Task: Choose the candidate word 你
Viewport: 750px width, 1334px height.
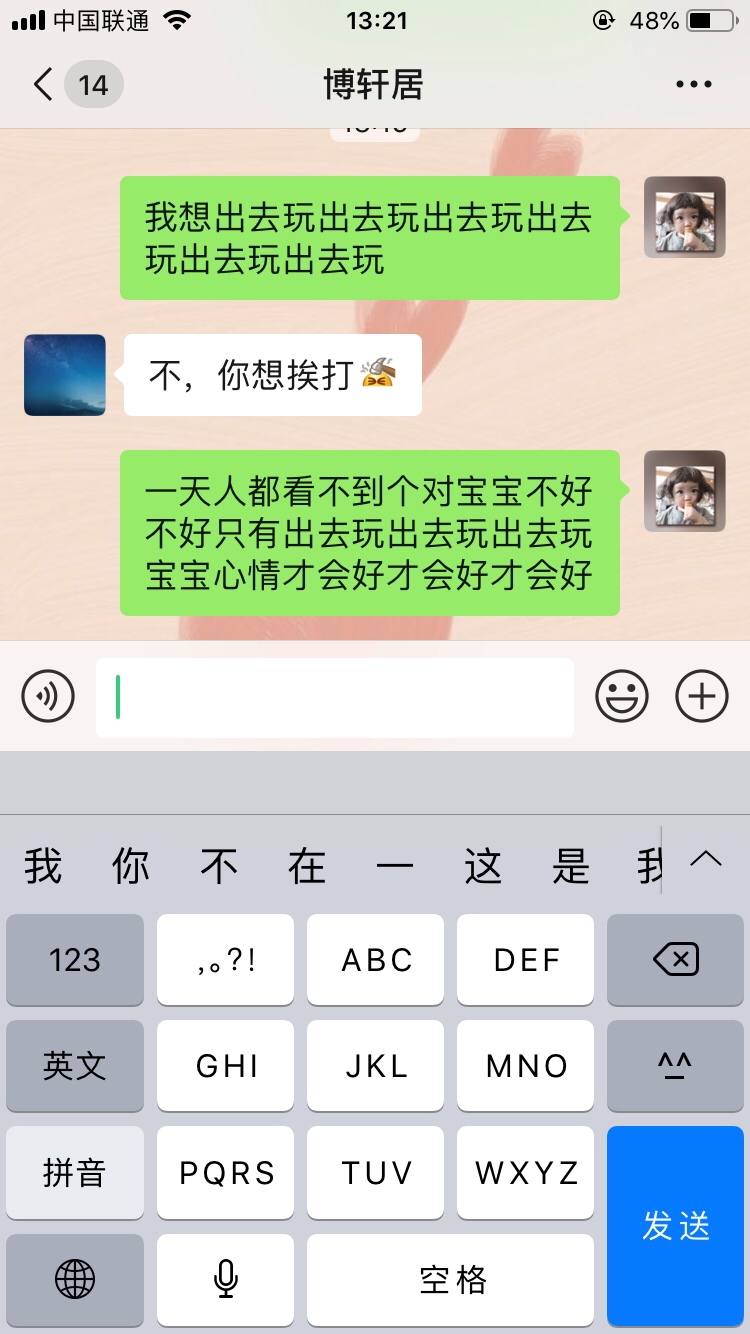Action: pyautogui.click(x=131, y=866)
